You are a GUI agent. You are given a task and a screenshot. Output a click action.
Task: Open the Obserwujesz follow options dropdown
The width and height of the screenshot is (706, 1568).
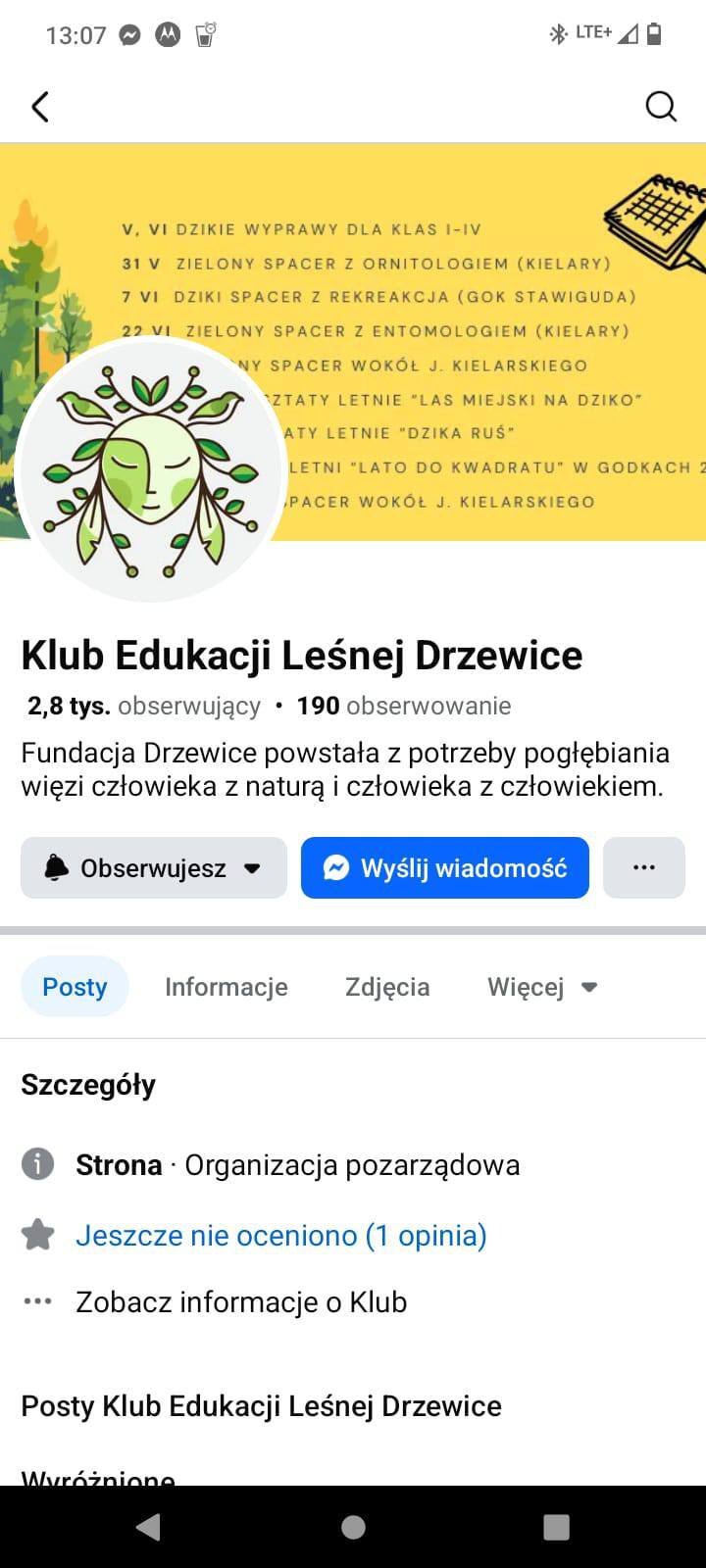coord(154,867)
